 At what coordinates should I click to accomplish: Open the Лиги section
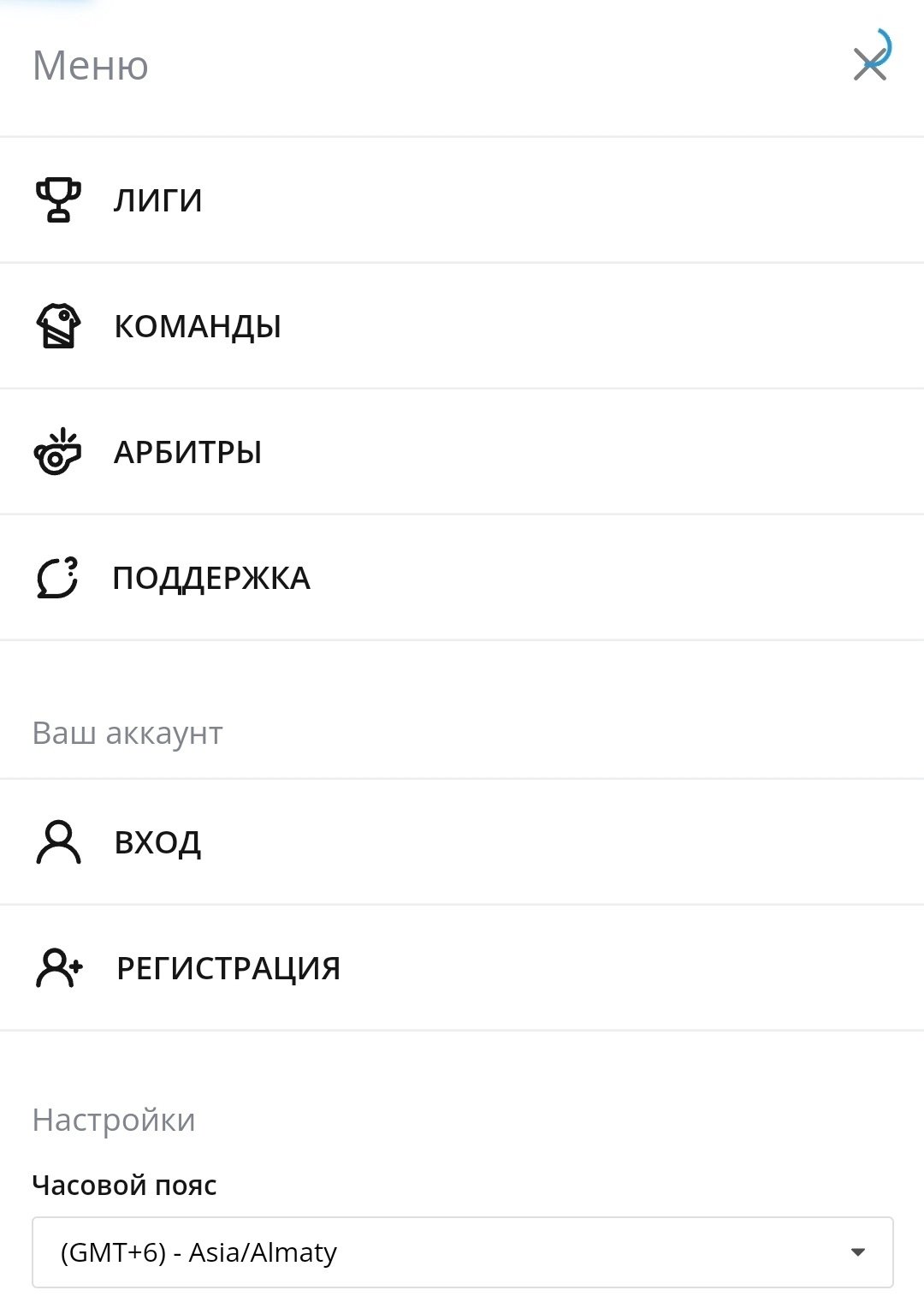pyautogui.click(x=158, y=200)
